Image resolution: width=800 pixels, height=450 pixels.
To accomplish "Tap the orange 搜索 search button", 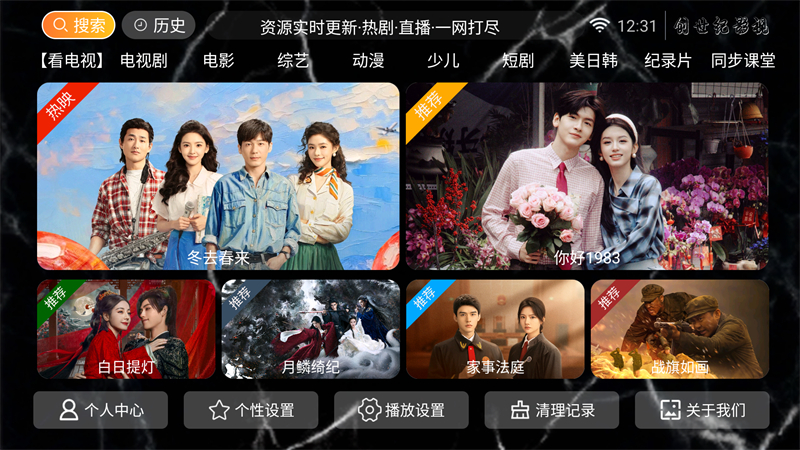I will point(78,25).
